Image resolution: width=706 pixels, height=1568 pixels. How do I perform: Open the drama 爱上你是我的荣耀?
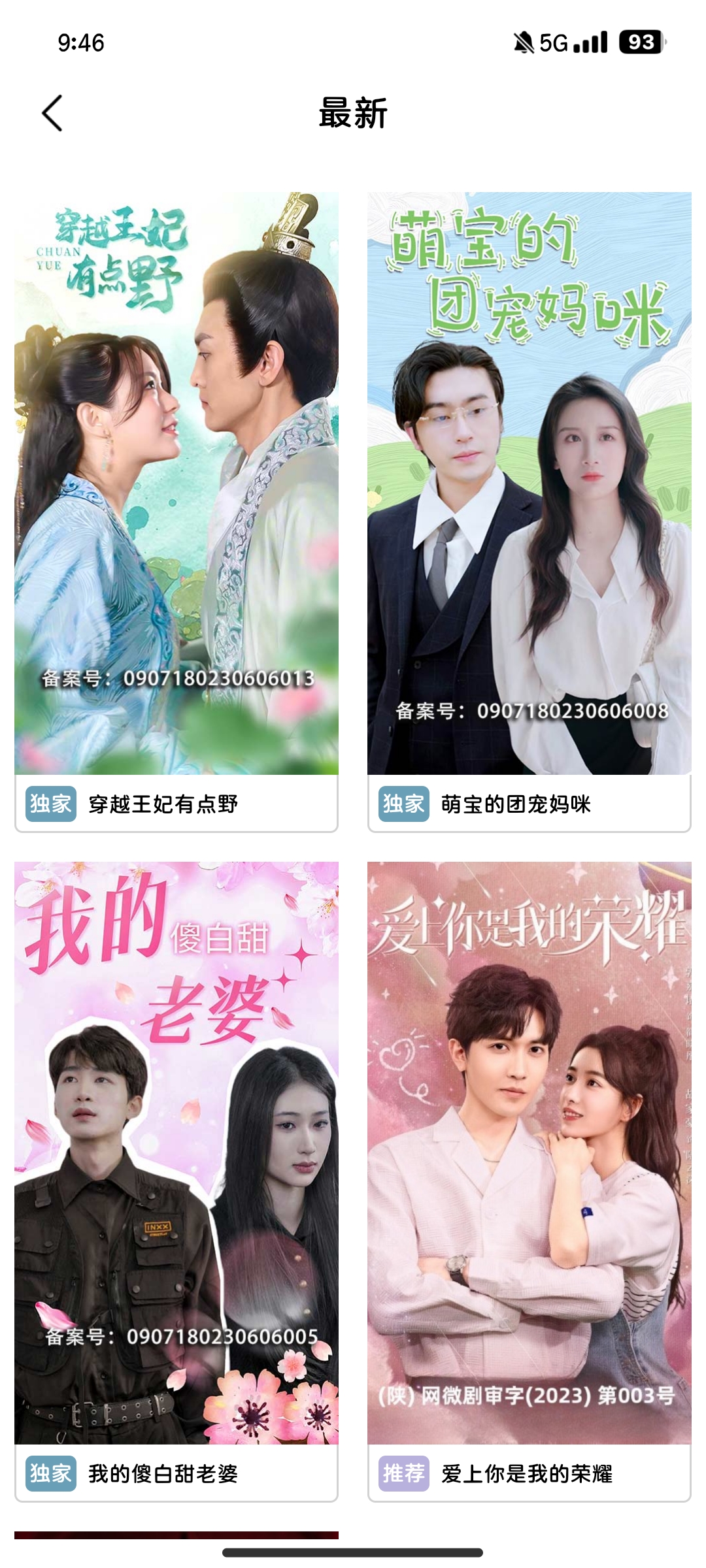coord(529,1152)
